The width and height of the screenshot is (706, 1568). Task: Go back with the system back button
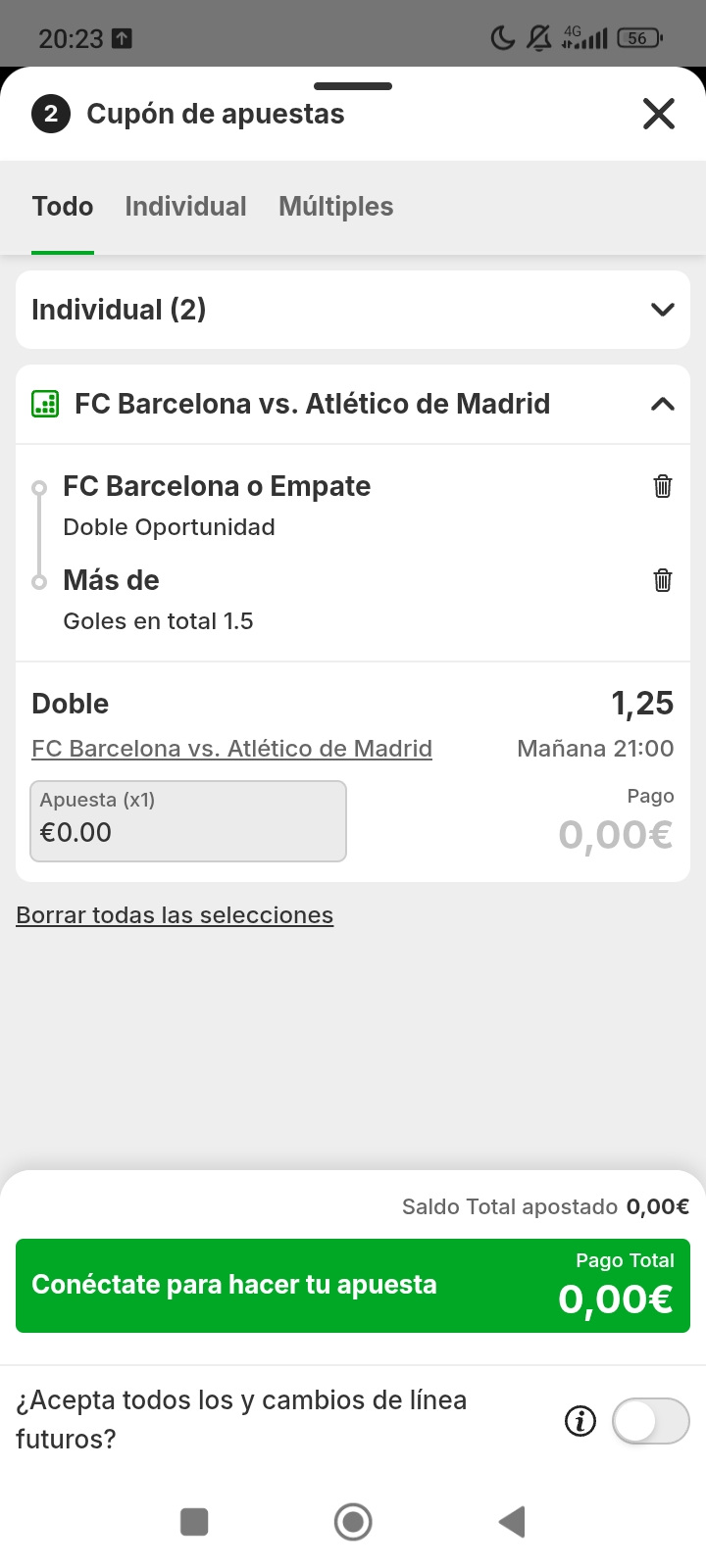(x=511, y=1522)
